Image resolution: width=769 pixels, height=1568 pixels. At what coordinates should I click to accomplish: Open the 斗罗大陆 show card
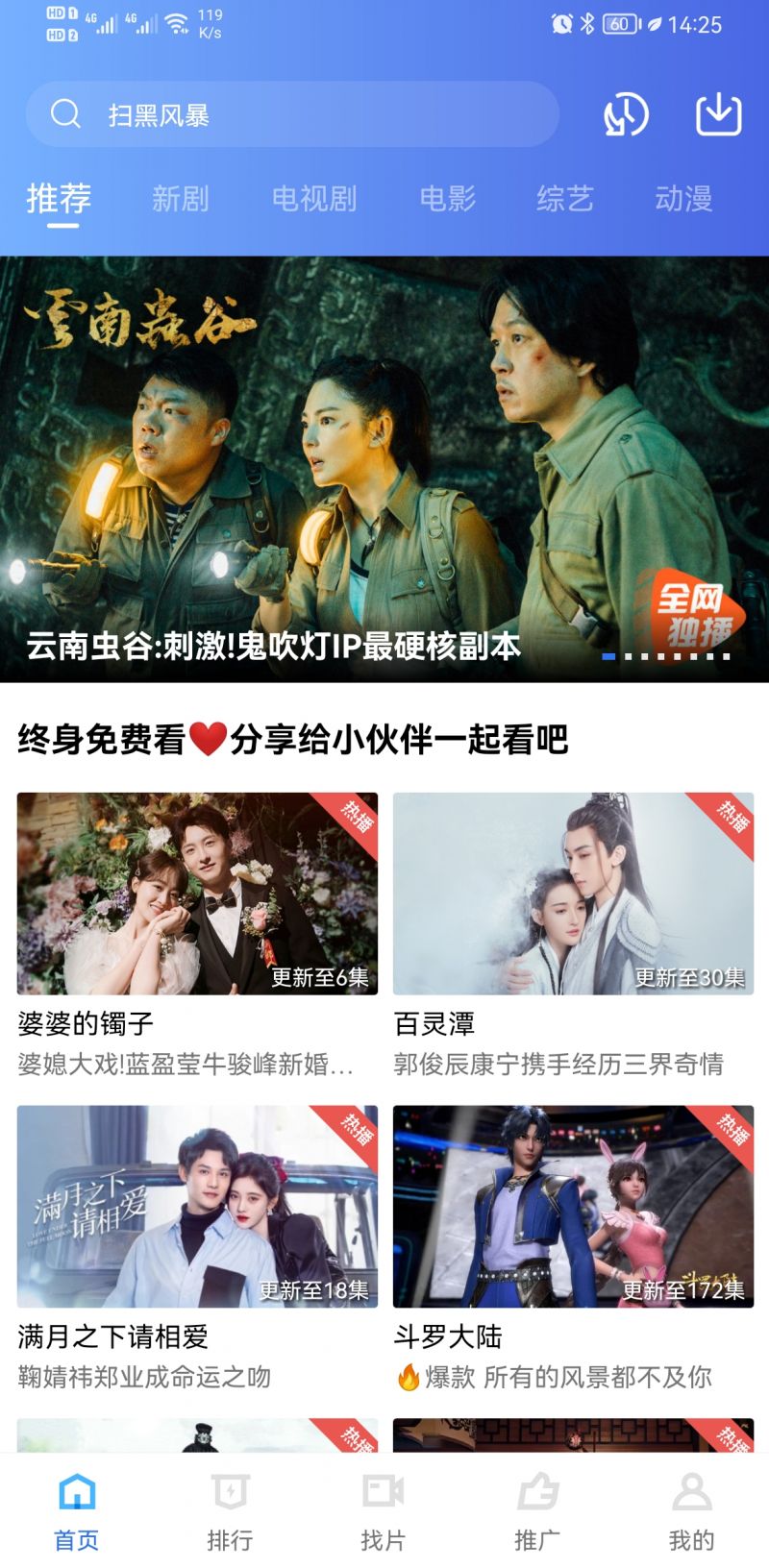[573, 1207]
